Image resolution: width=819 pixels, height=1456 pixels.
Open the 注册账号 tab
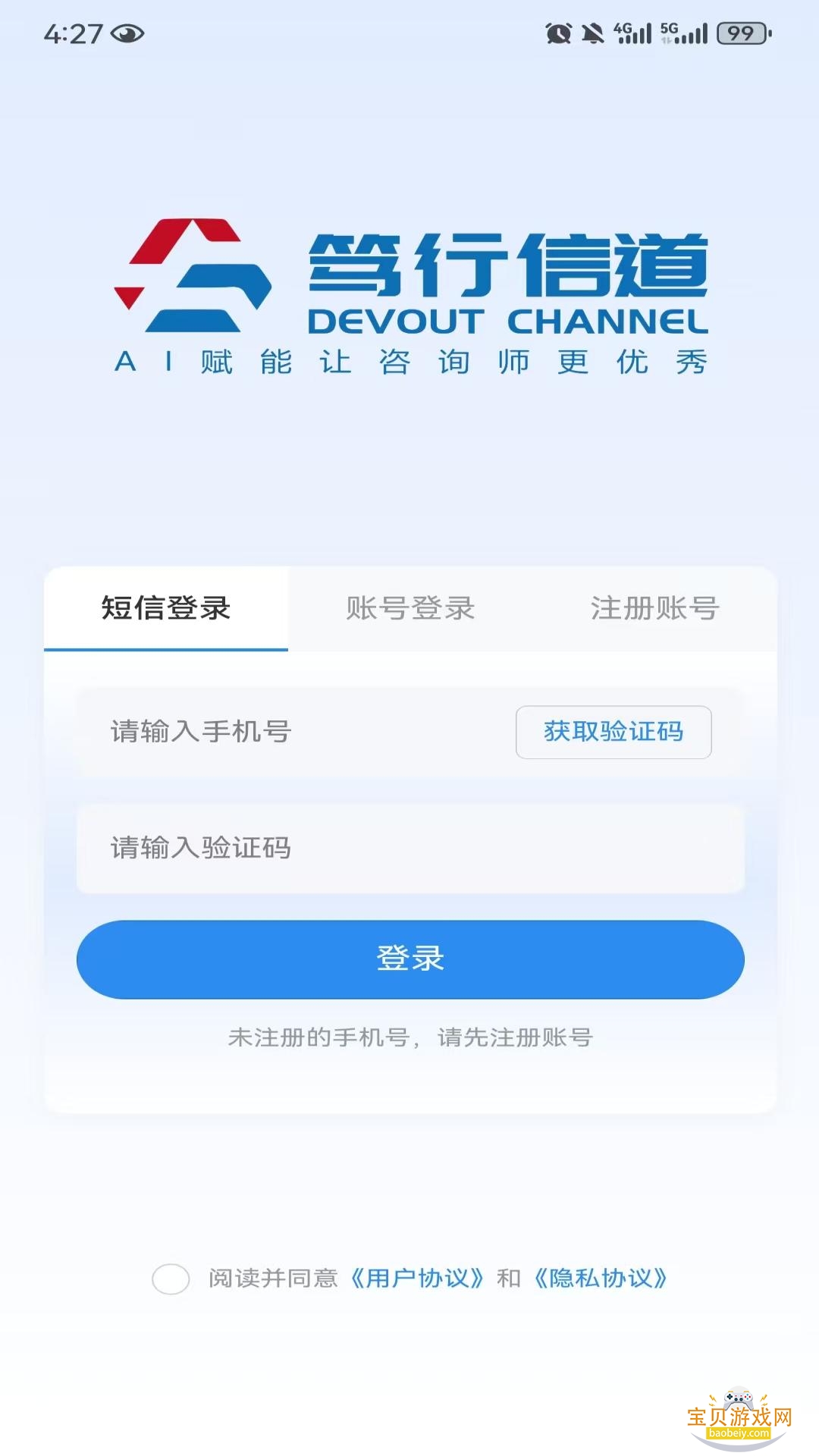(654, 608)
